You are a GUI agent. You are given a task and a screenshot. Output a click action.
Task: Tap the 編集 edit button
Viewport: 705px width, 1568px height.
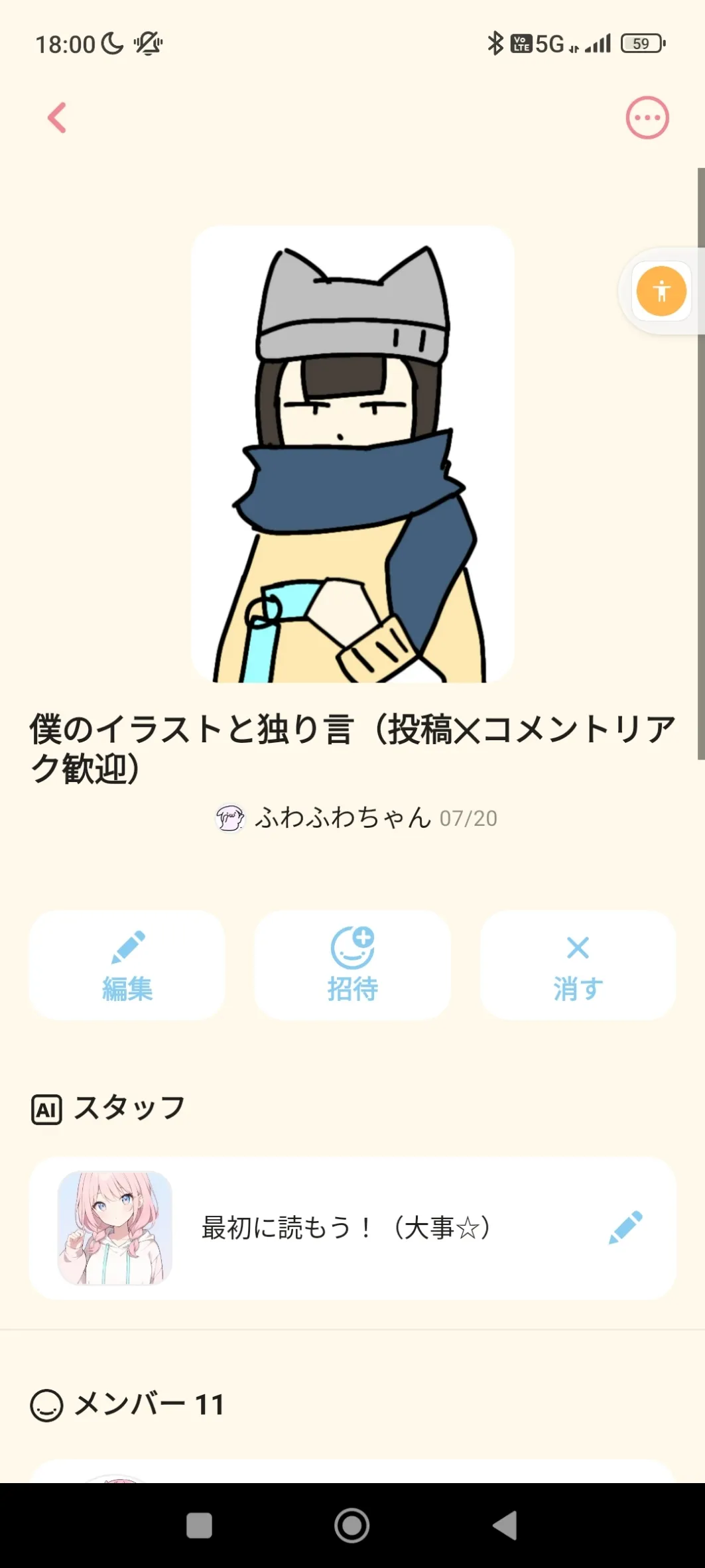tap(127, 965)
